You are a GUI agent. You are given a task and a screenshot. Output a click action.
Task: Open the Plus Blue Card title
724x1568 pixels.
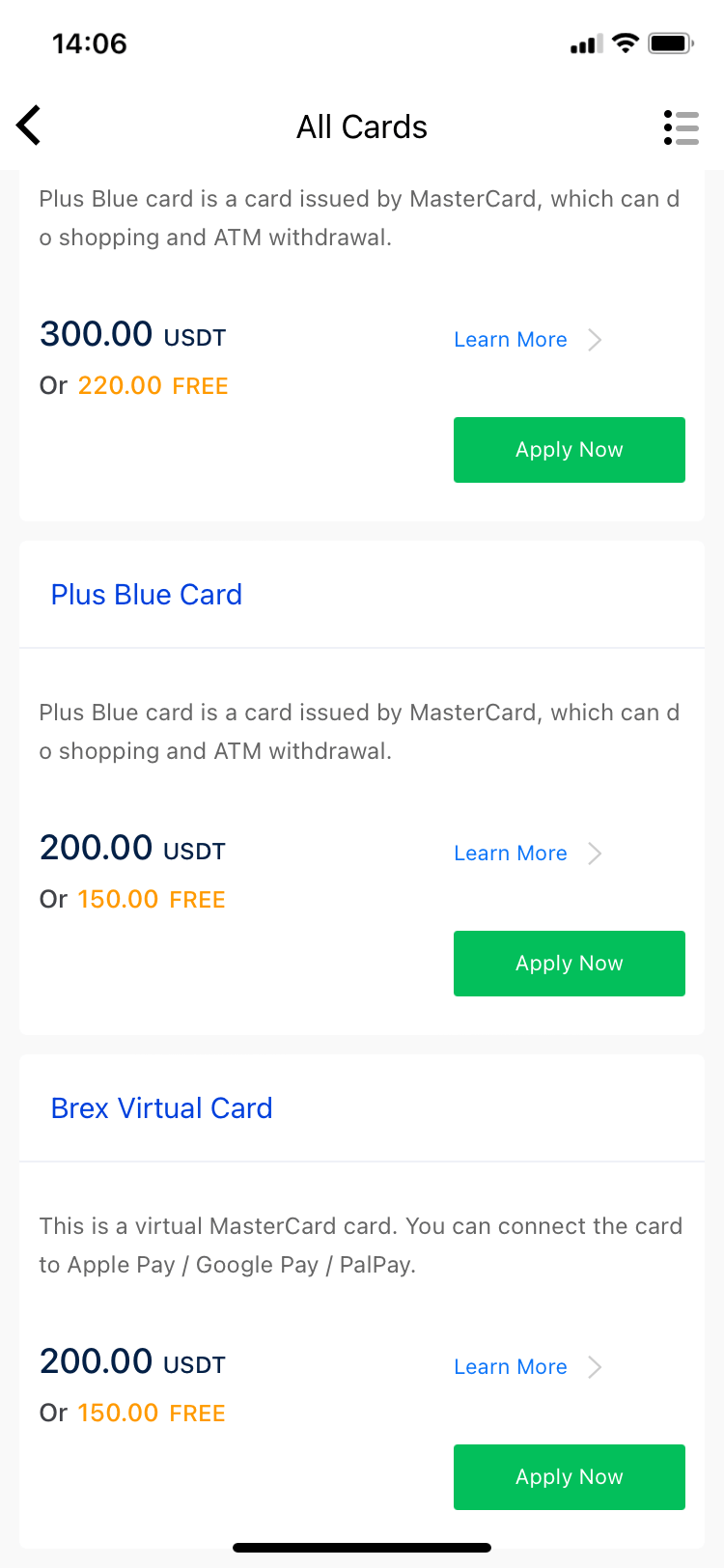[147, 595]
